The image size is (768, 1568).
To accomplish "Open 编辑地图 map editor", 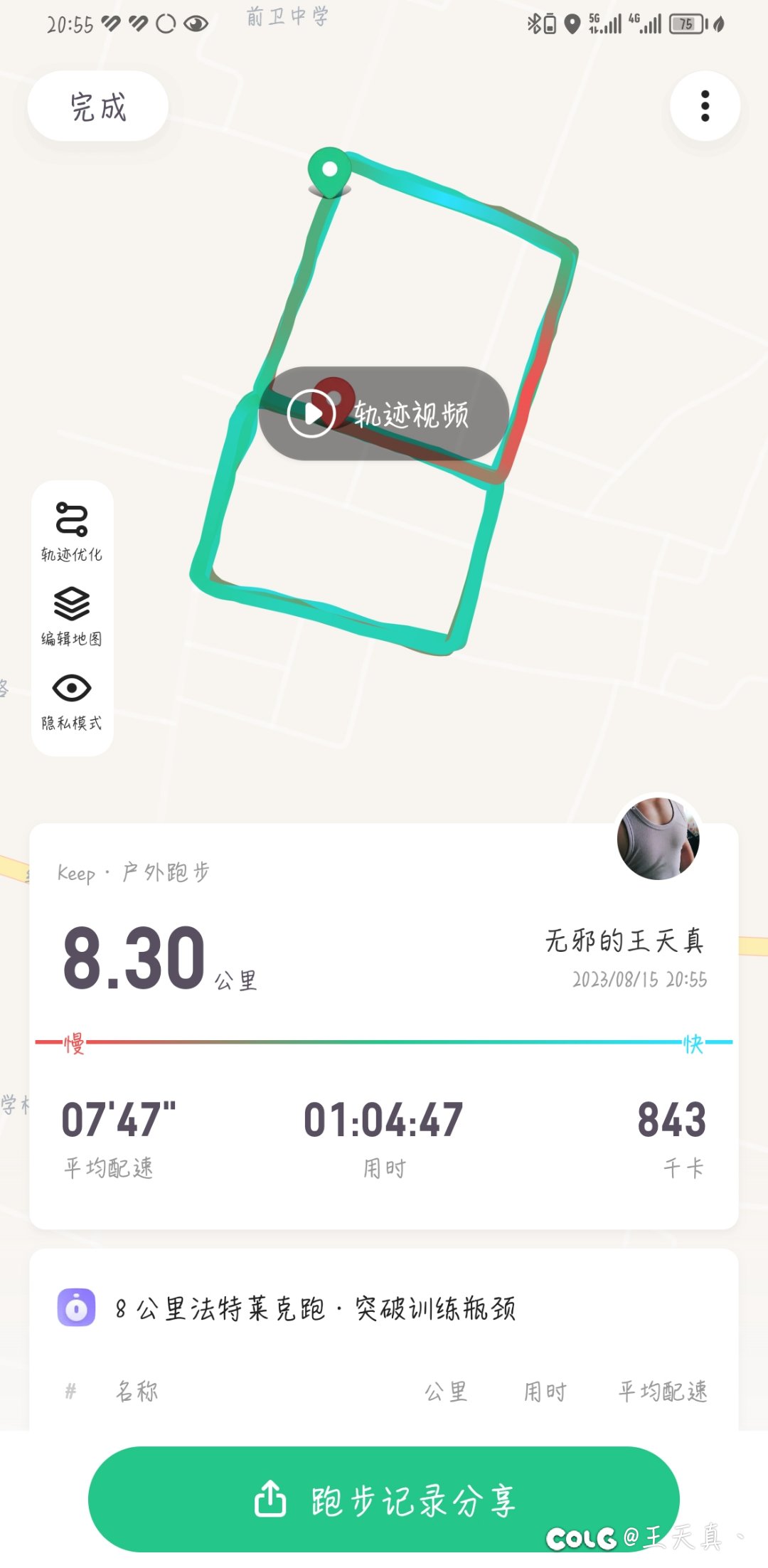I will coord(72,616).
